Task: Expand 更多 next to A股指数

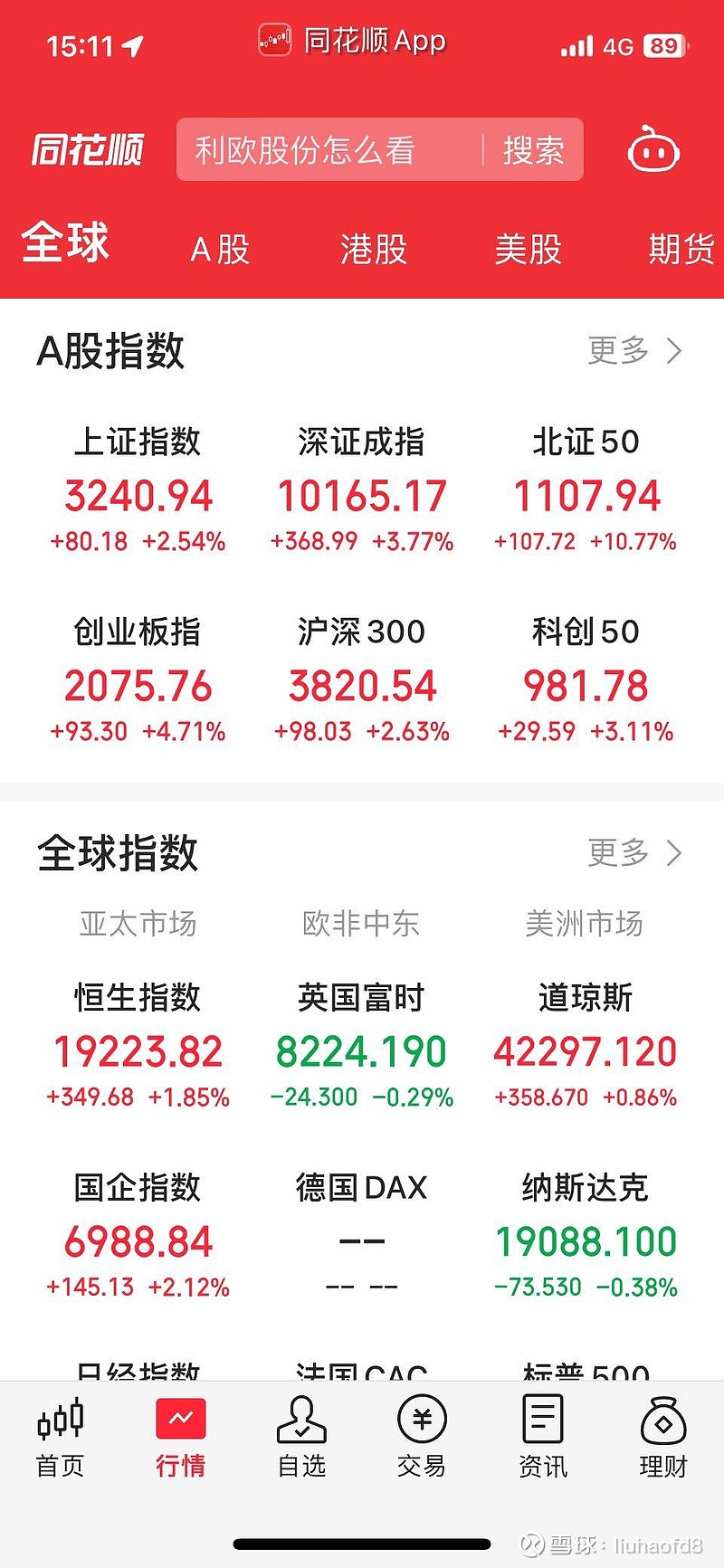Action: tap(633, 351)
